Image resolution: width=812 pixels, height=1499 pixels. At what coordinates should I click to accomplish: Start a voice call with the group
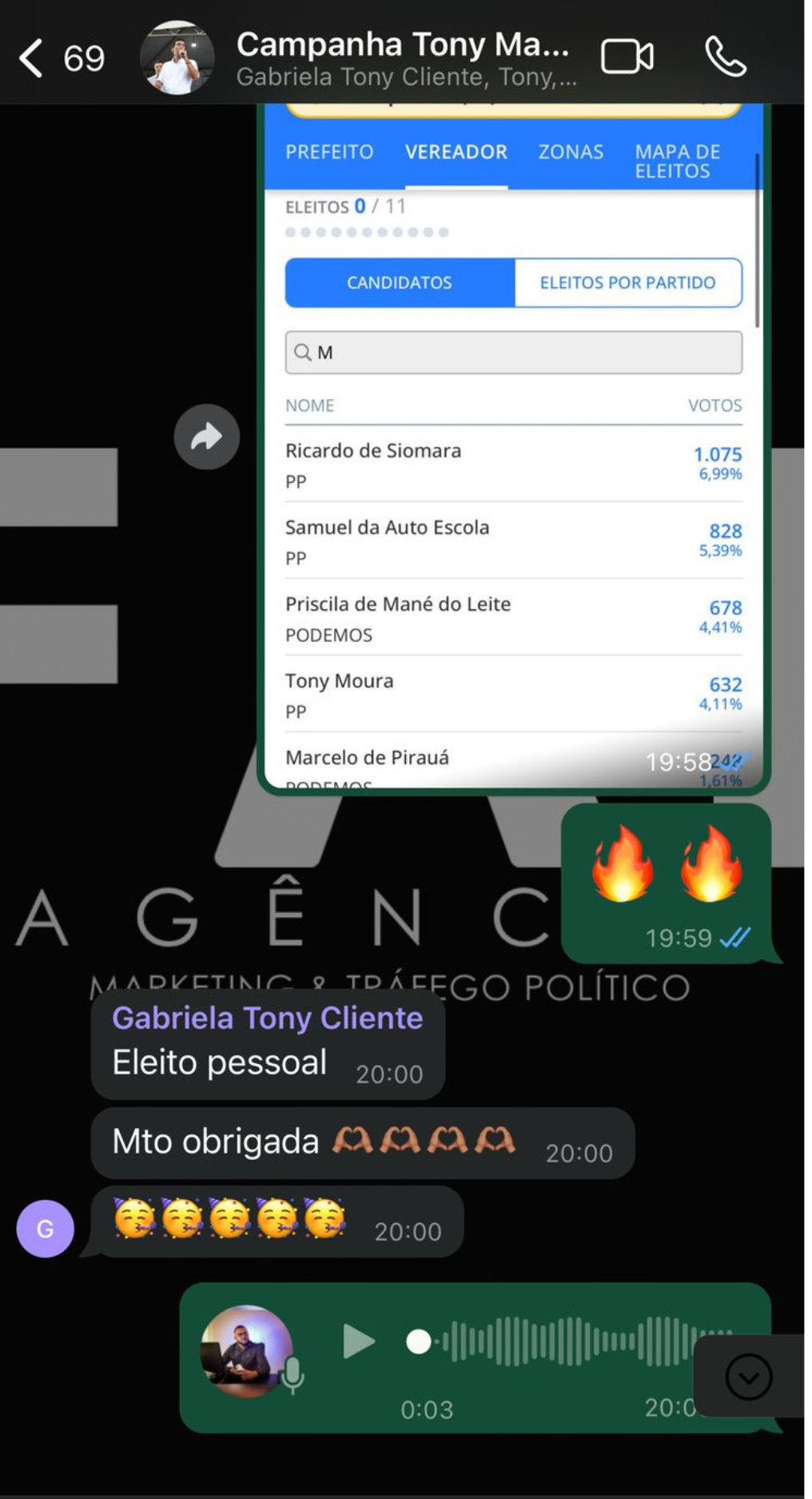coord(725,58)
